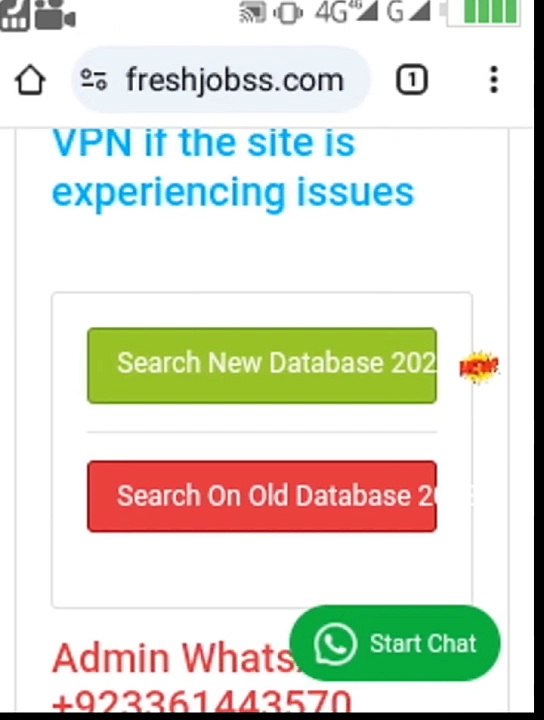Search the New Database
544x720 pixels.
(262, 366)
